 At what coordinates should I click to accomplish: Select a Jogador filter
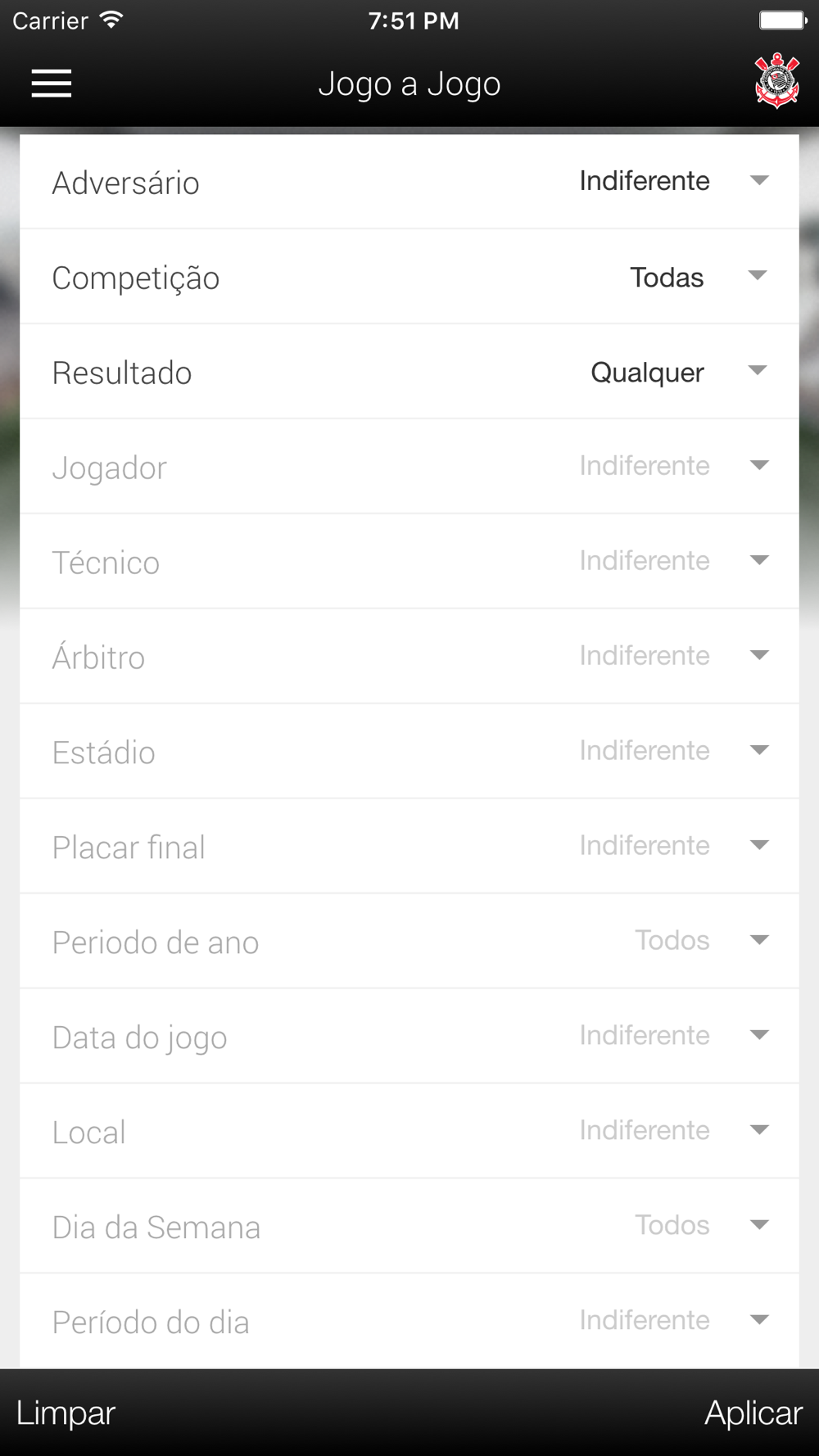click(x=409, y=467)
